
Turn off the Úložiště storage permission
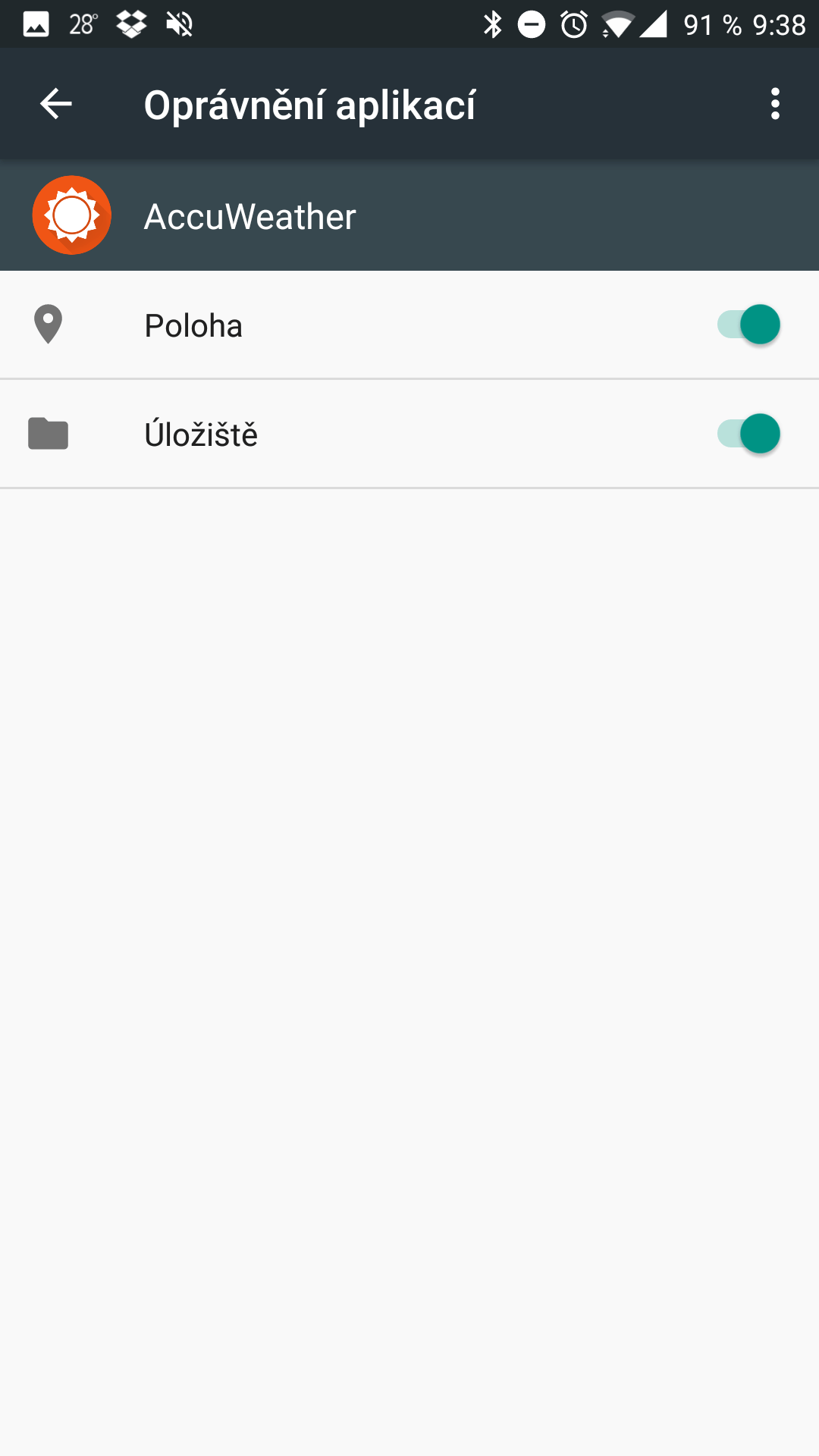[x=748, y=434]
